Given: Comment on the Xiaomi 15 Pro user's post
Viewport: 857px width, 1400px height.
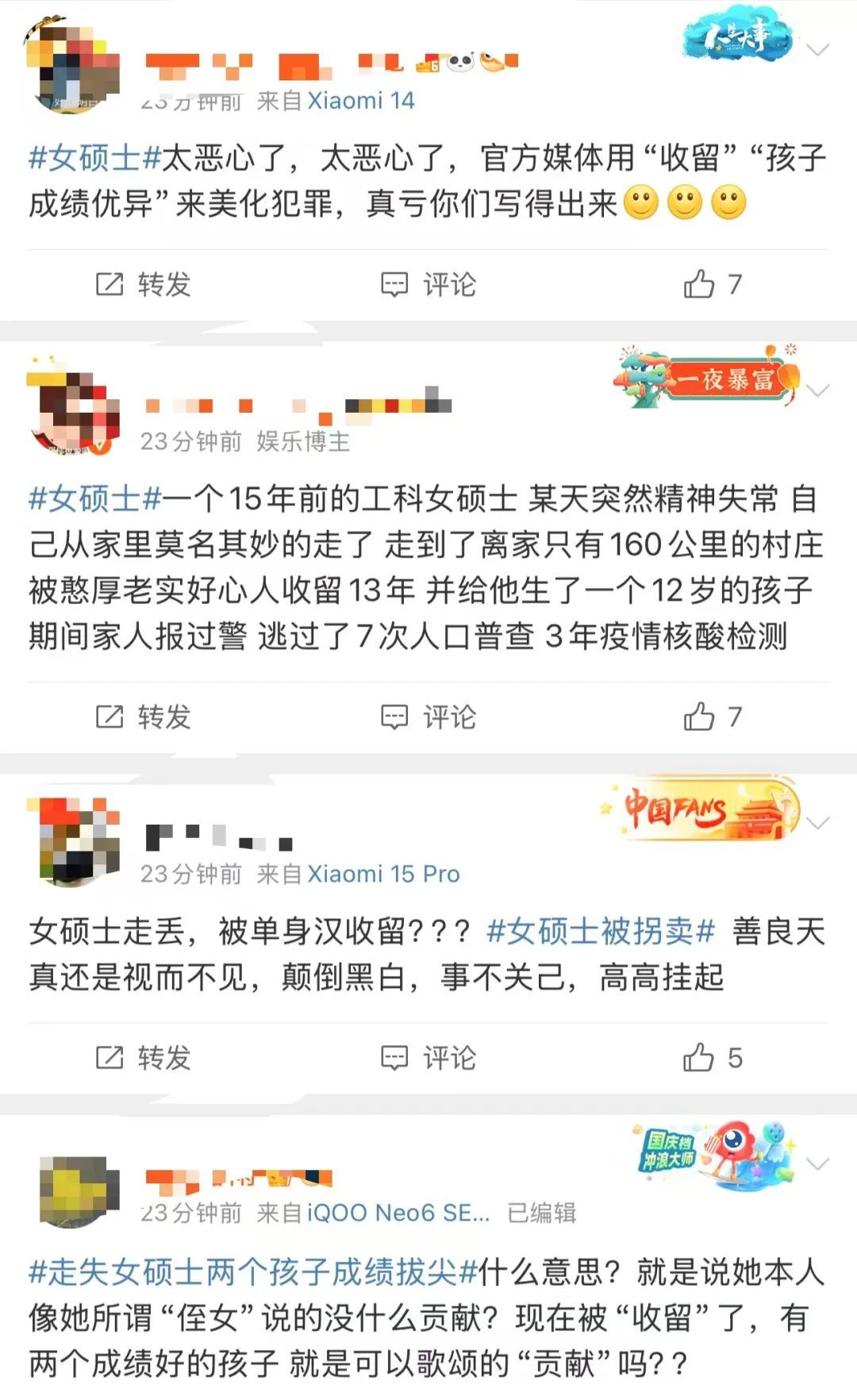Looking at the screenshot, I should [428, 1058].
